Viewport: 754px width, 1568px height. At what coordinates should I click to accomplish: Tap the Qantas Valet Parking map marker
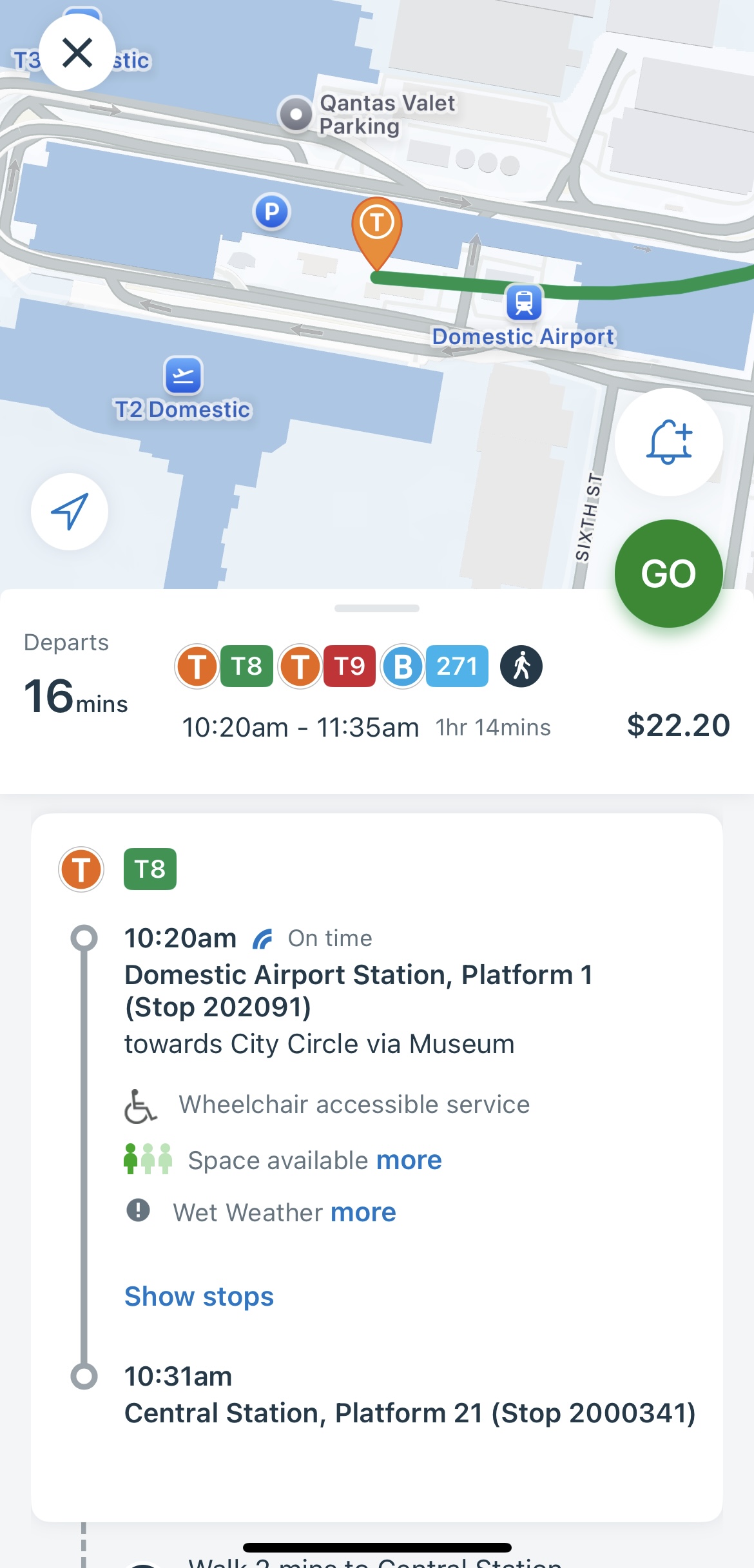(295, 115)
